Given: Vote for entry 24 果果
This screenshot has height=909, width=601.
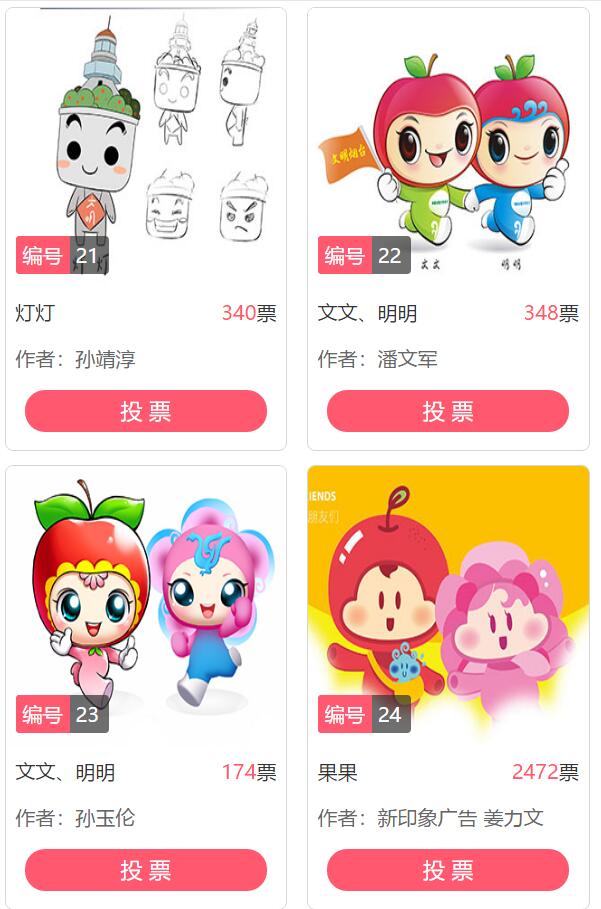Looking at the screenshot, I should coord(448,870).
